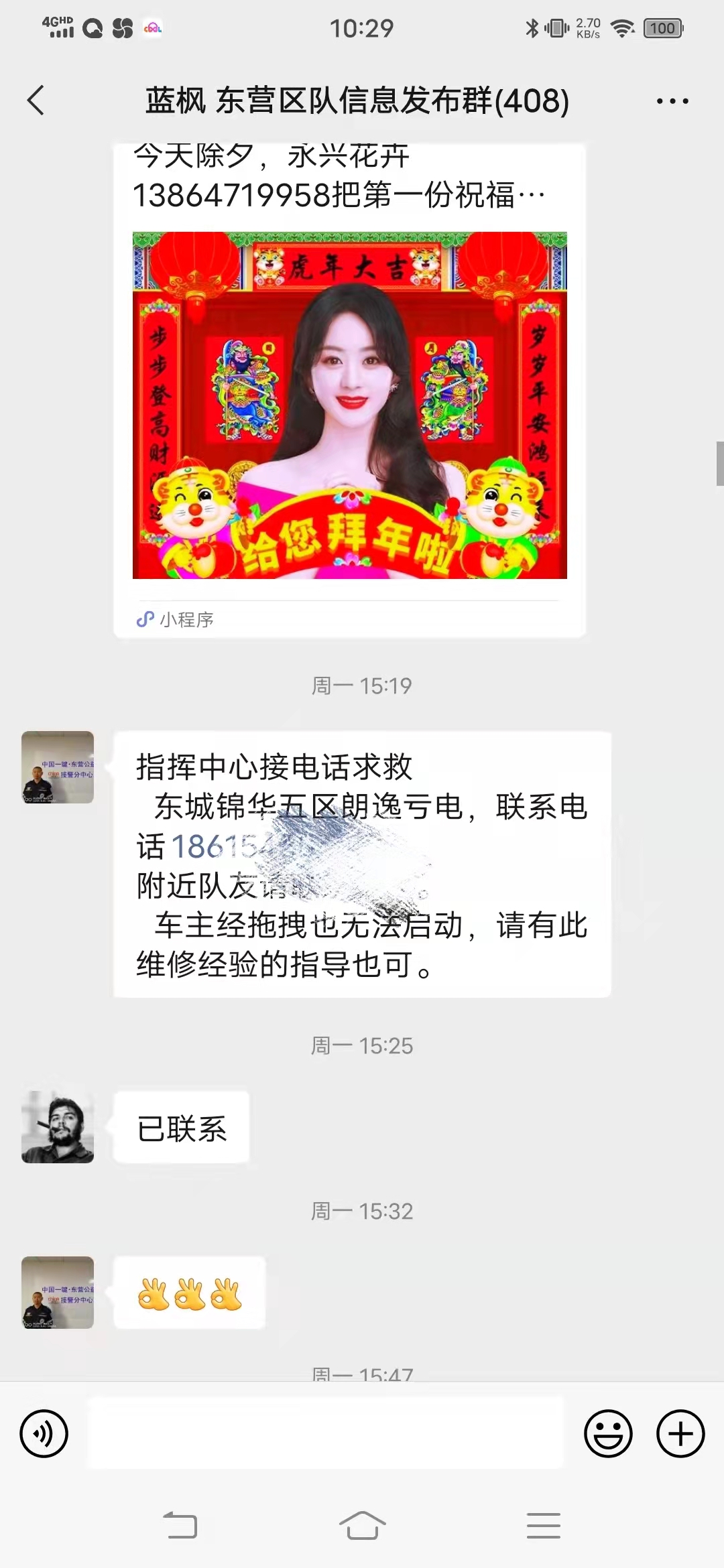The image size is (724, 1568).
Task: Open the plus attachments panel
Action: tap(680, 1434)
